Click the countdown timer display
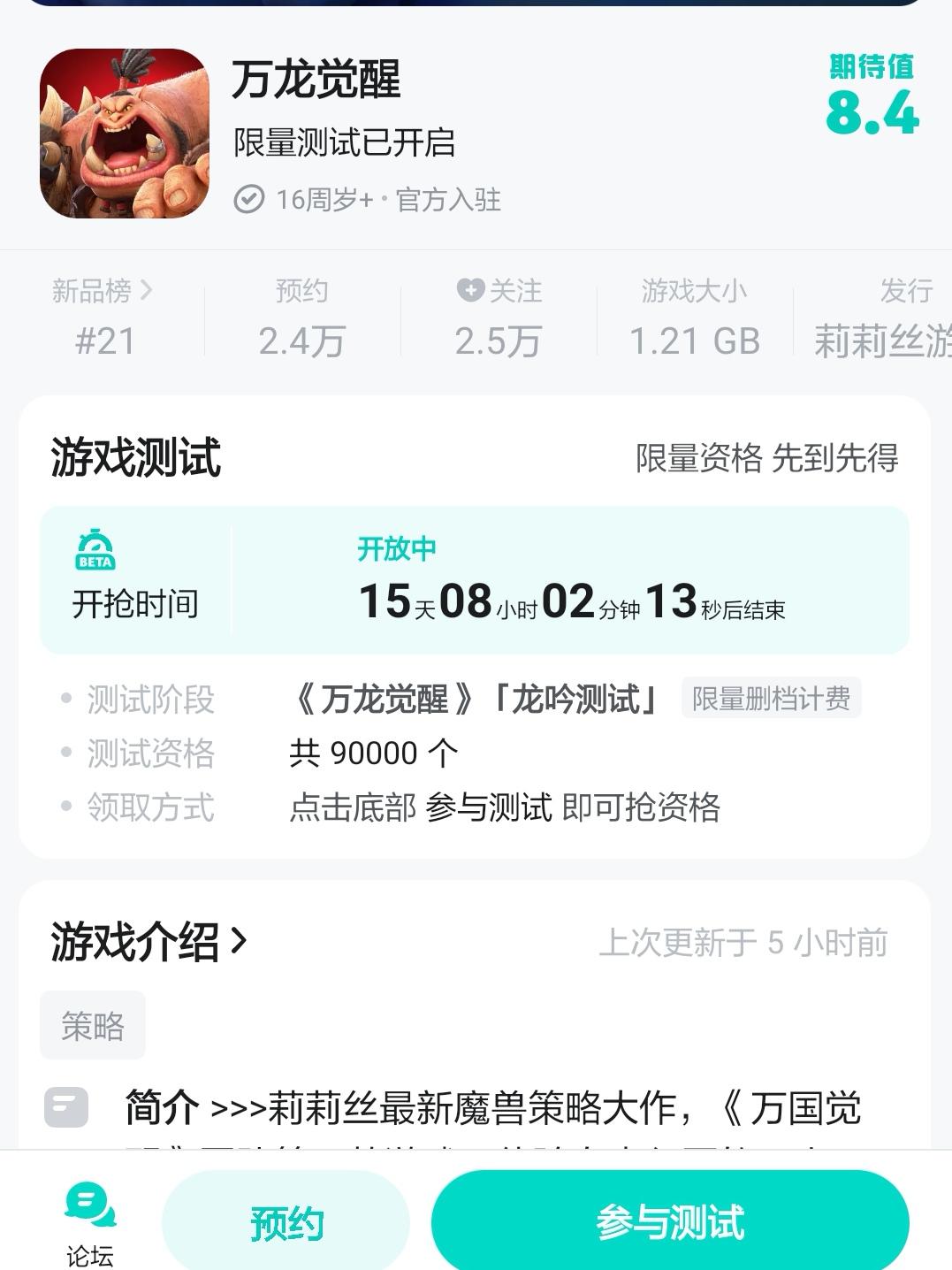 pyautogui.click(x=575, y=601)
